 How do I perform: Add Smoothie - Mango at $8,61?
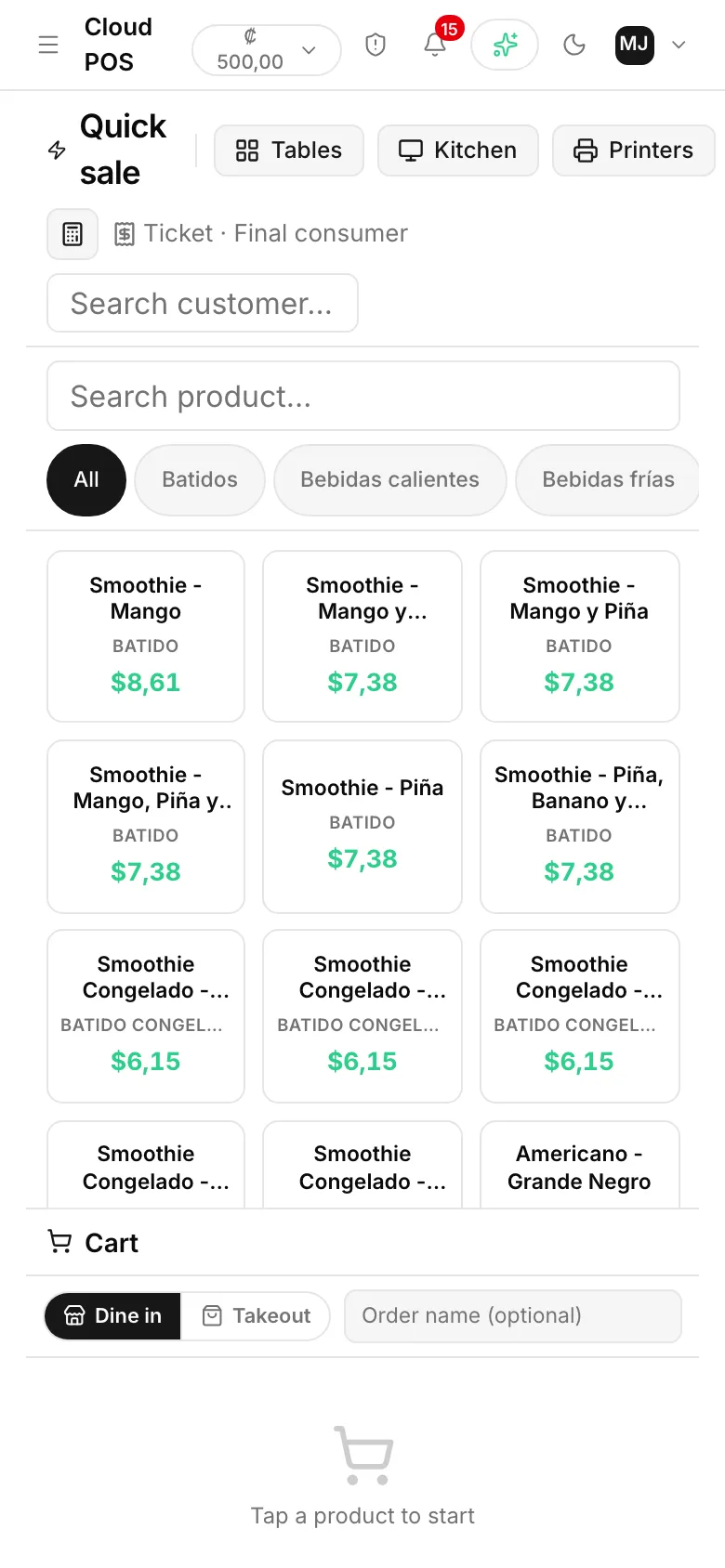(x=146, y=636)
